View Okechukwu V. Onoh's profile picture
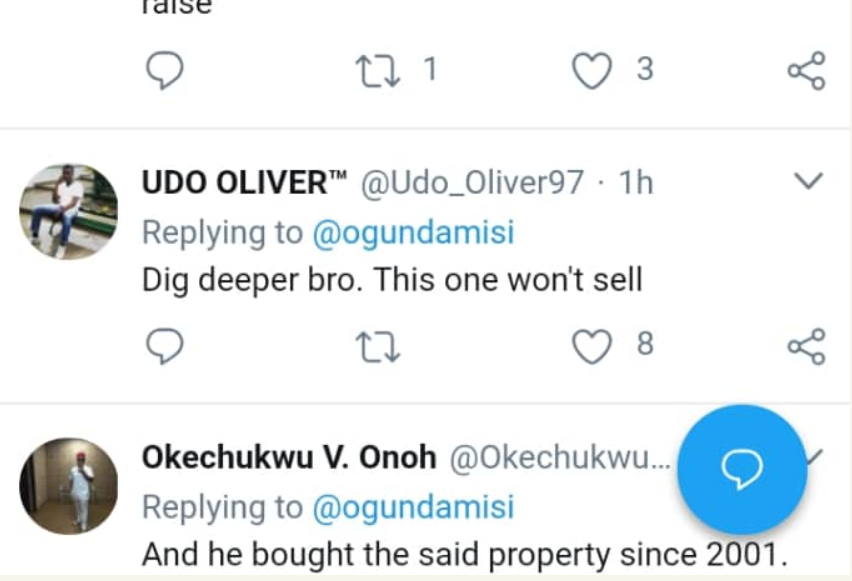852x581 pixels. (69, 485)
